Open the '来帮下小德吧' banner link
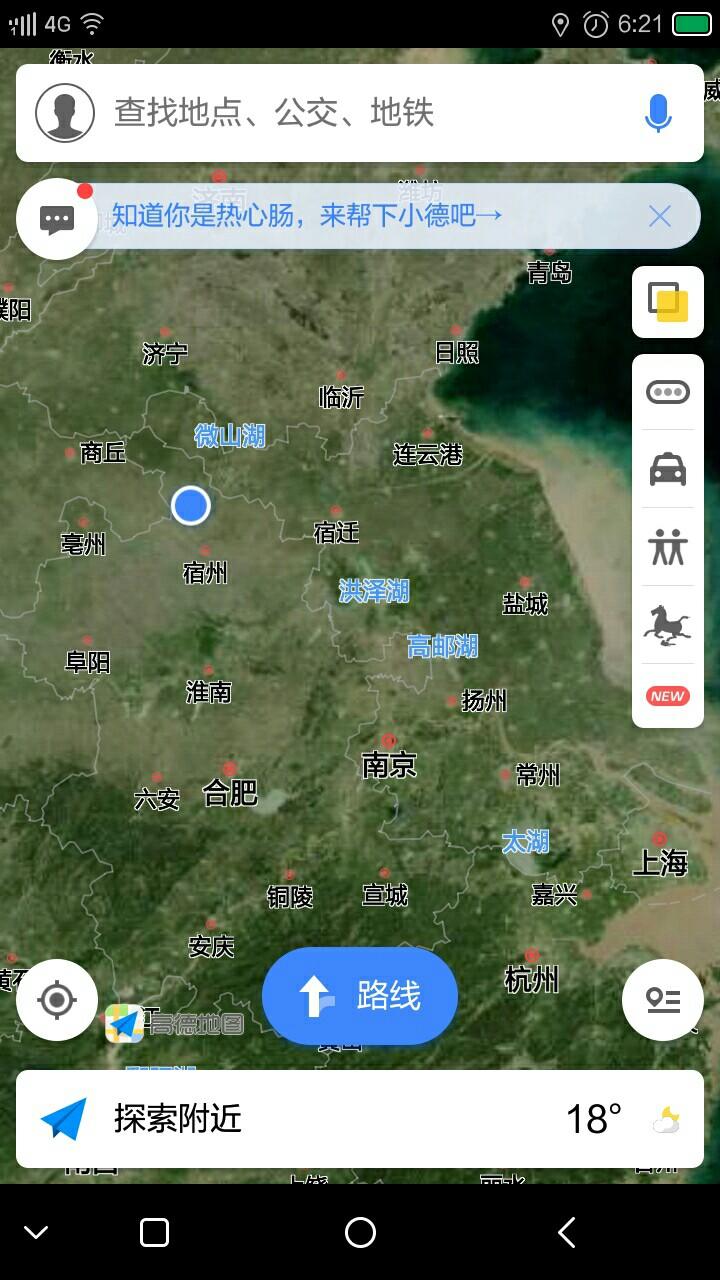Screen dimensions: 720x1280 [306, 215]
